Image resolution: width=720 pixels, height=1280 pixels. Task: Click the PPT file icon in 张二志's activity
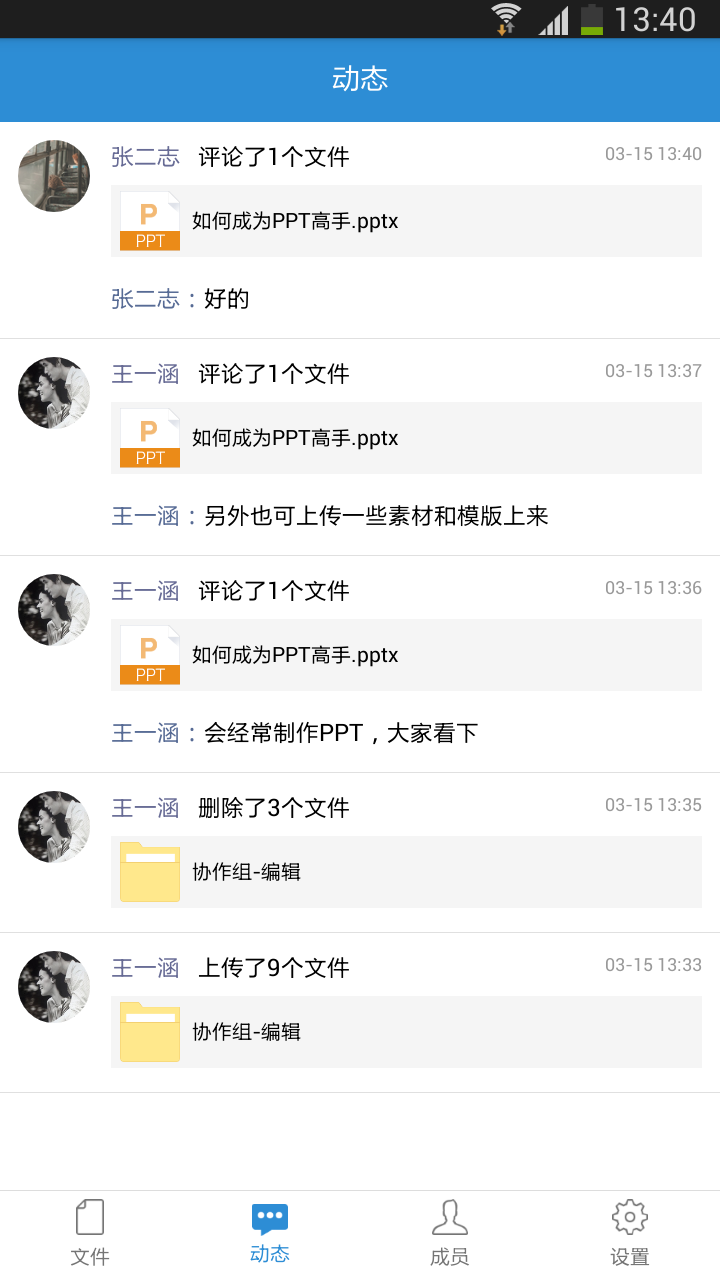click(x=148, y=220)
